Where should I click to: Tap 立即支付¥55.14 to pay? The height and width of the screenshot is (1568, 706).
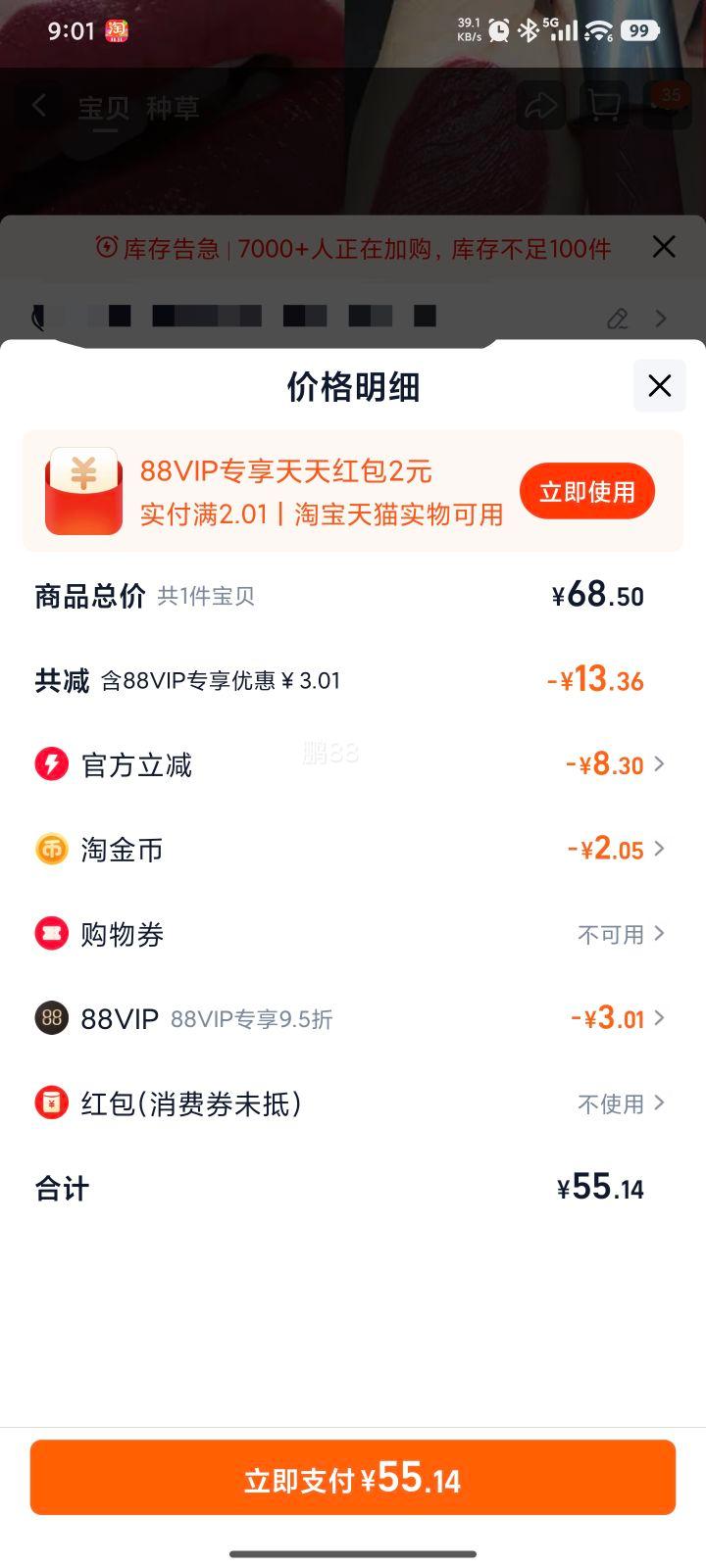(x=353, y=1478)
